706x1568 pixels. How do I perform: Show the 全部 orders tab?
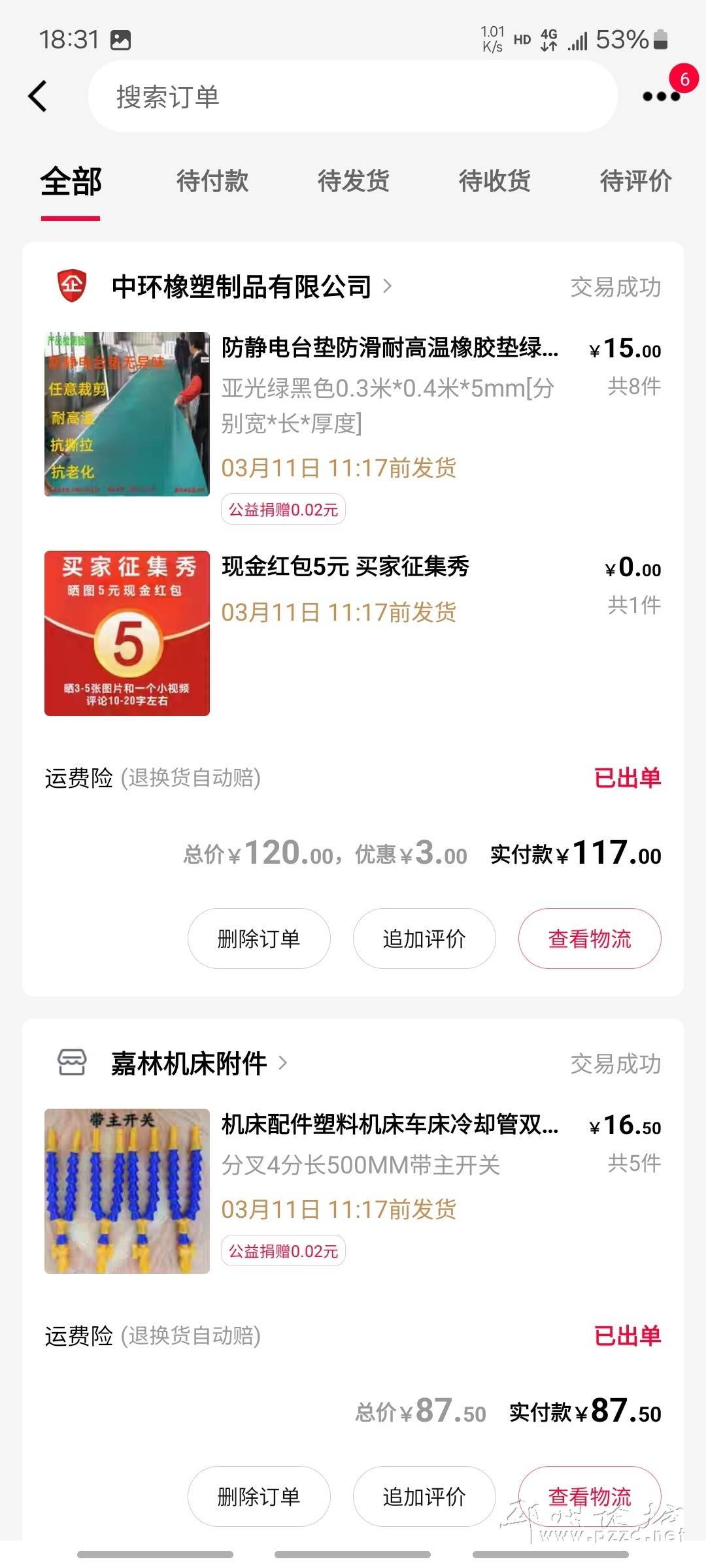click(x=71, y=181)
